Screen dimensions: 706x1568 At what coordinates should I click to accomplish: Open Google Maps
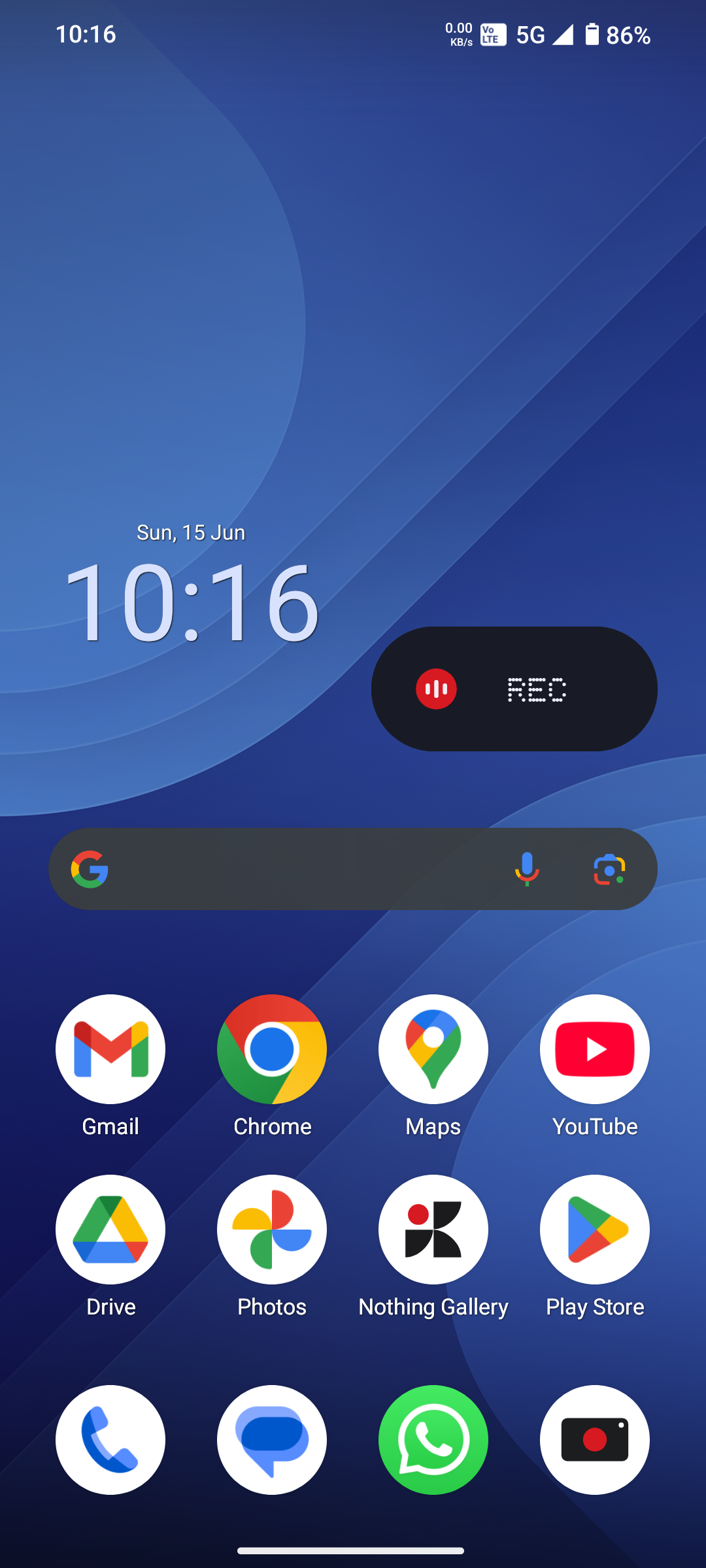433,1049
